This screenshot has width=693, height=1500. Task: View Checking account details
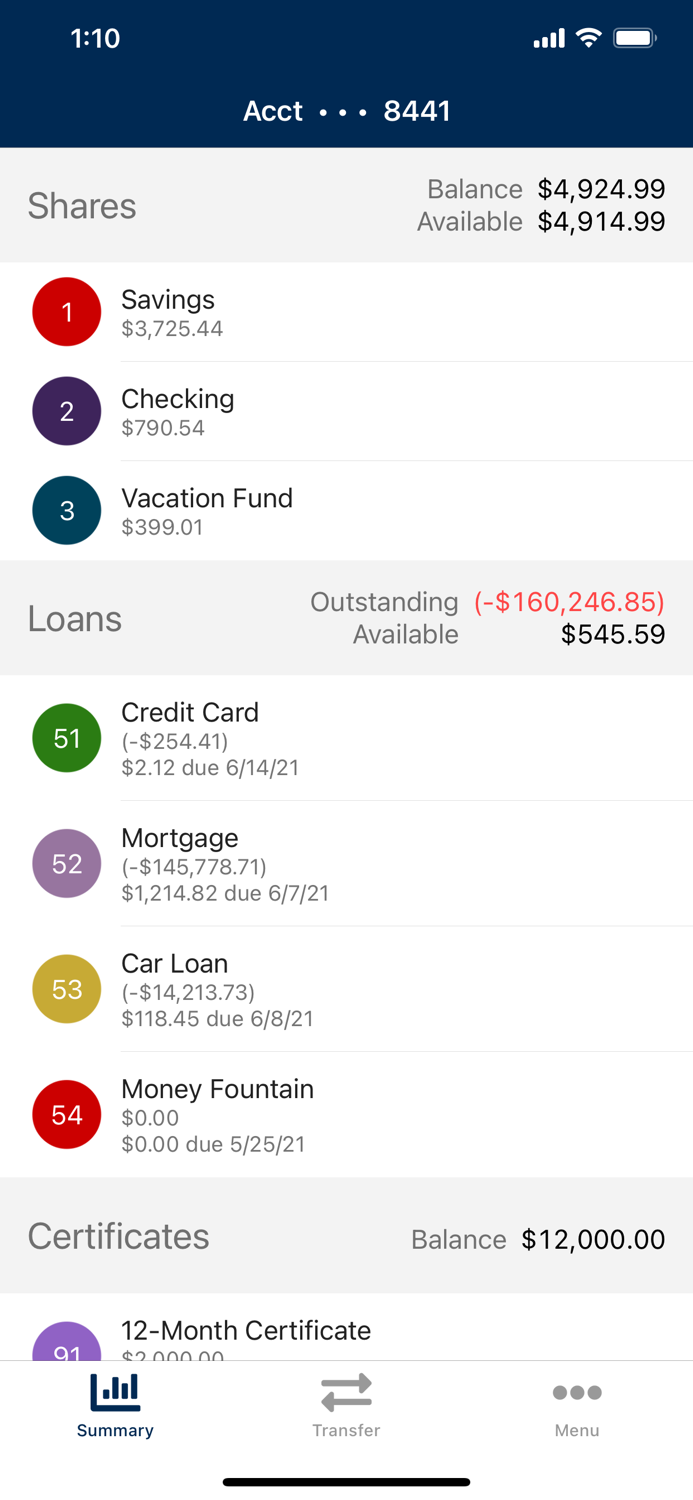pyautogui.click(x=346, y=411)
